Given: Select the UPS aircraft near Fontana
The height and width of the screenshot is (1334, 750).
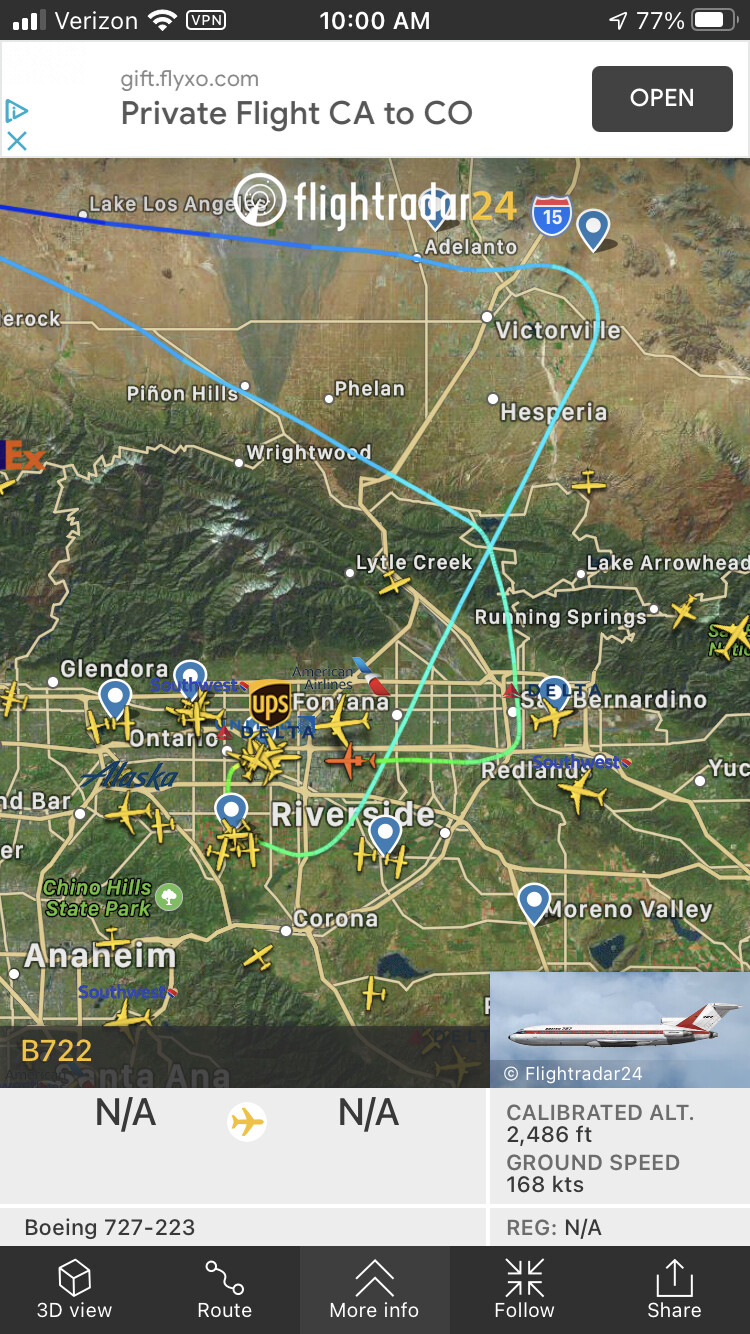Looking at the screenshot, I should tap(269, 703).
